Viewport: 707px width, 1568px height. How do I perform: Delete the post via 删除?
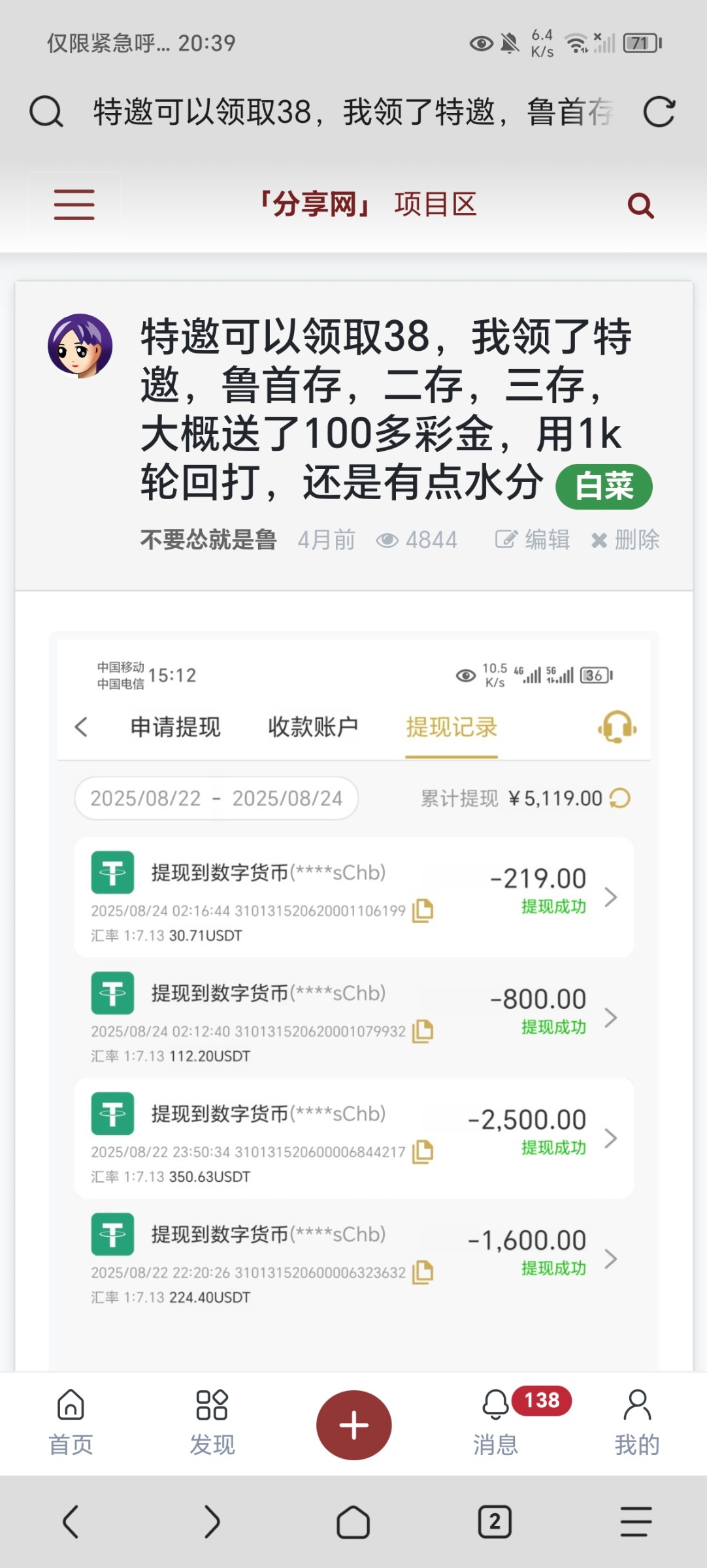pyautogui.click(x=625, y=540)
